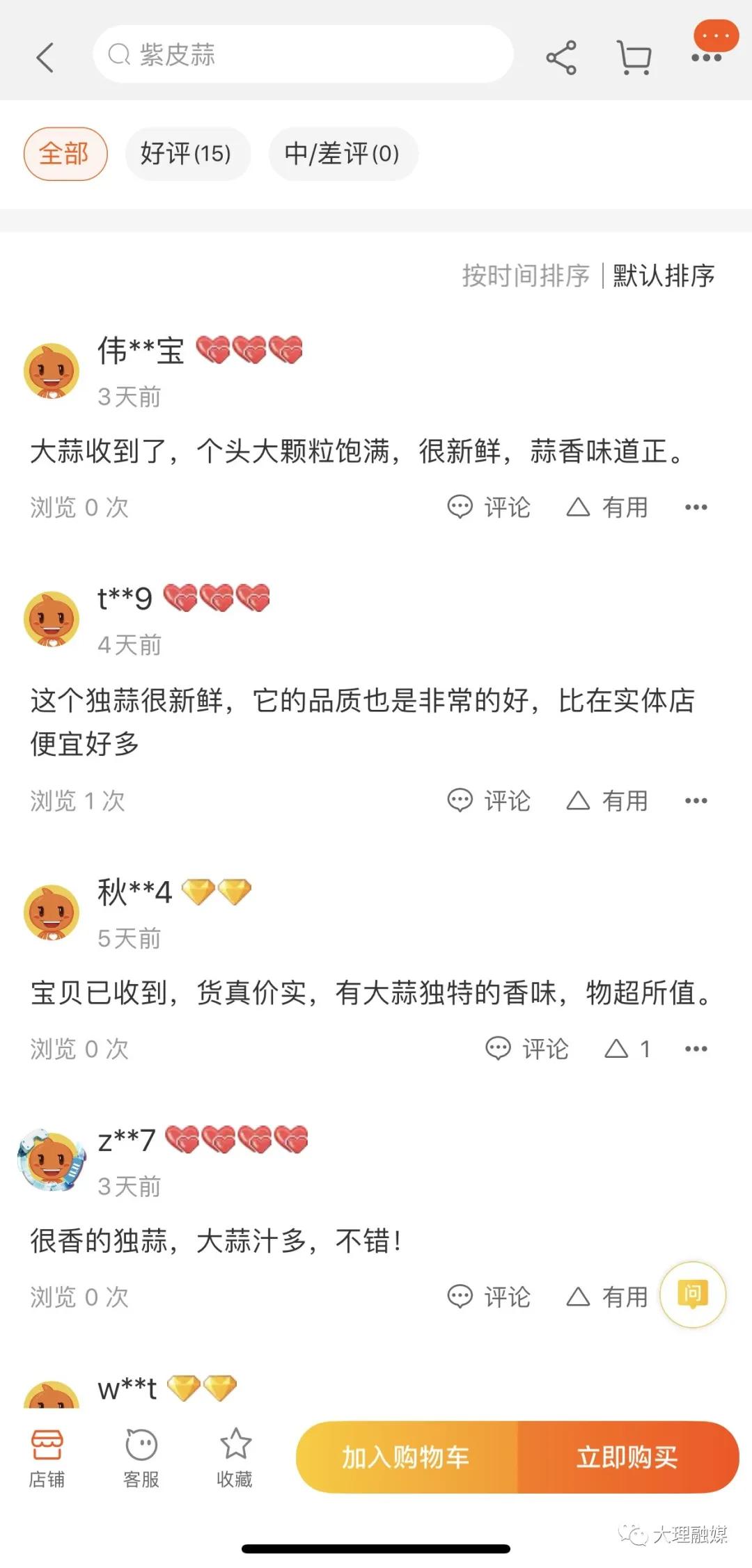The image size is (752, 1568).
Task: Select the 全部 review filter
Action: coord(65,154)
